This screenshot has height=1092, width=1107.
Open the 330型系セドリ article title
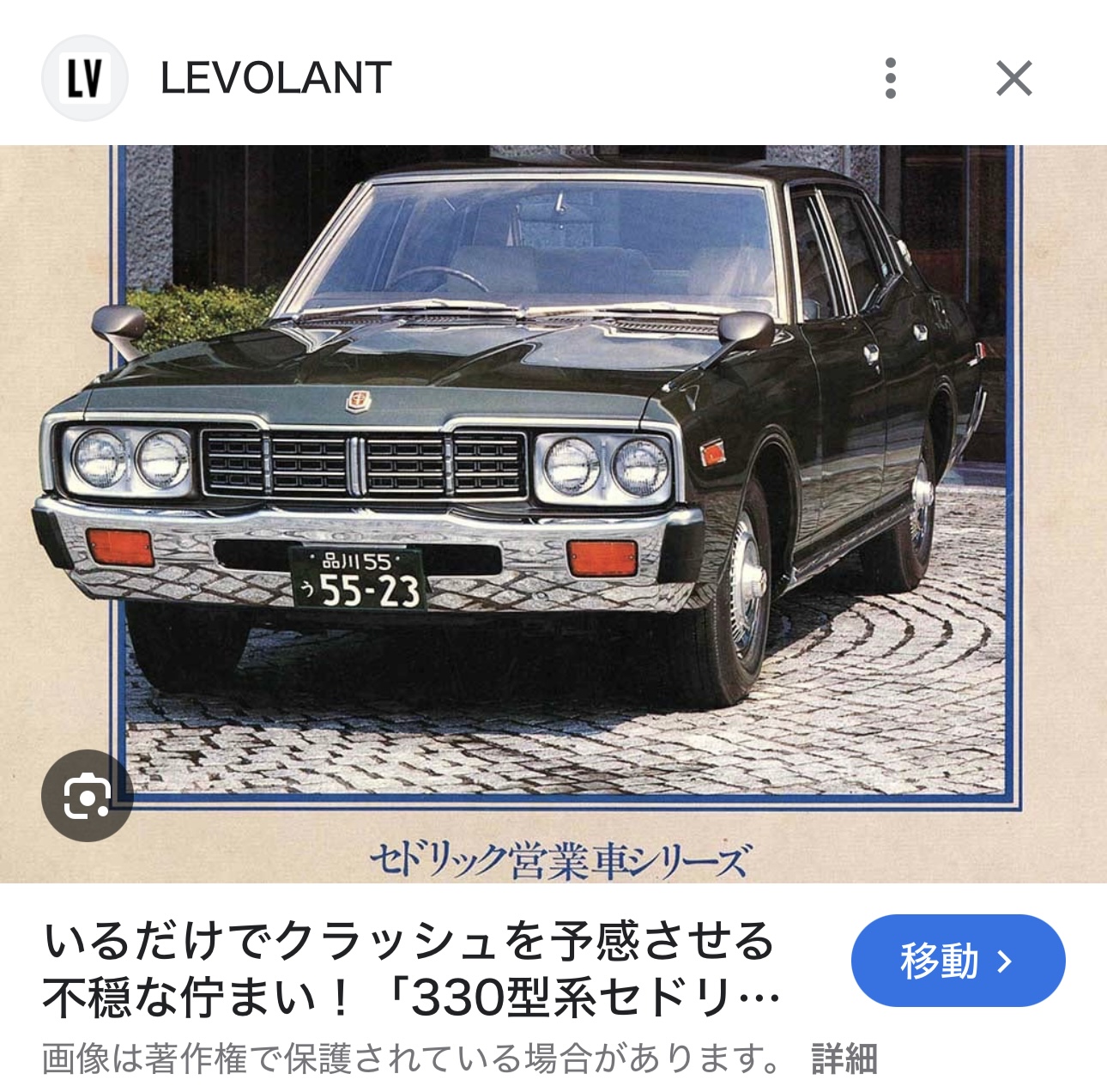410,968
